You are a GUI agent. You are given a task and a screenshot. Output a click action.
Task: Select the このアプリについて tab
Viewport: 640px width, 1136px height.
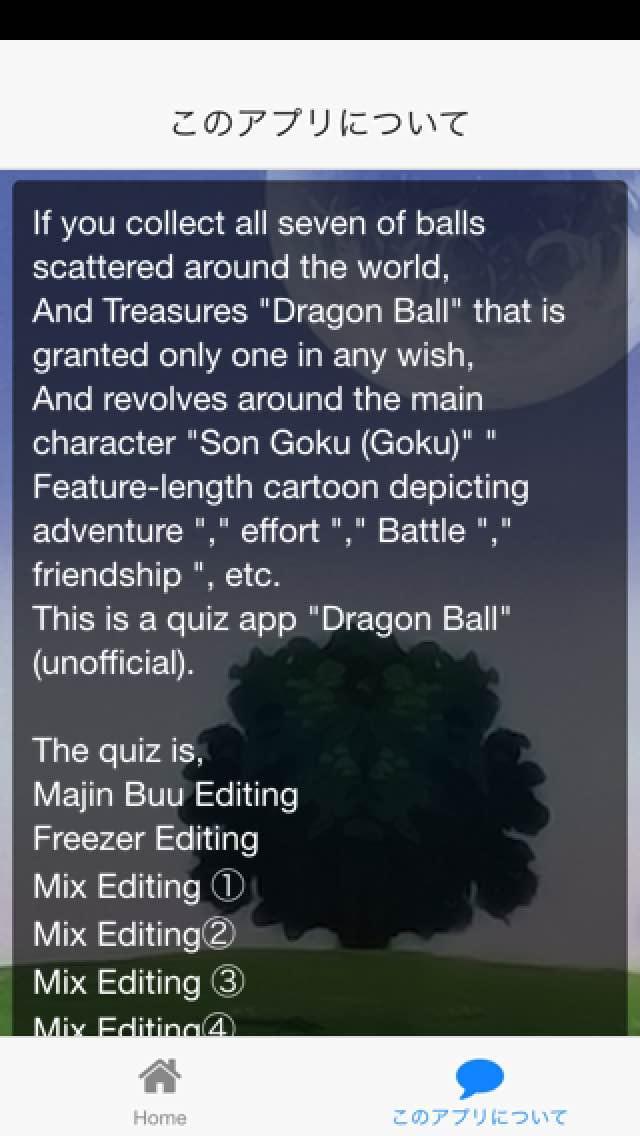(480, 1090)
